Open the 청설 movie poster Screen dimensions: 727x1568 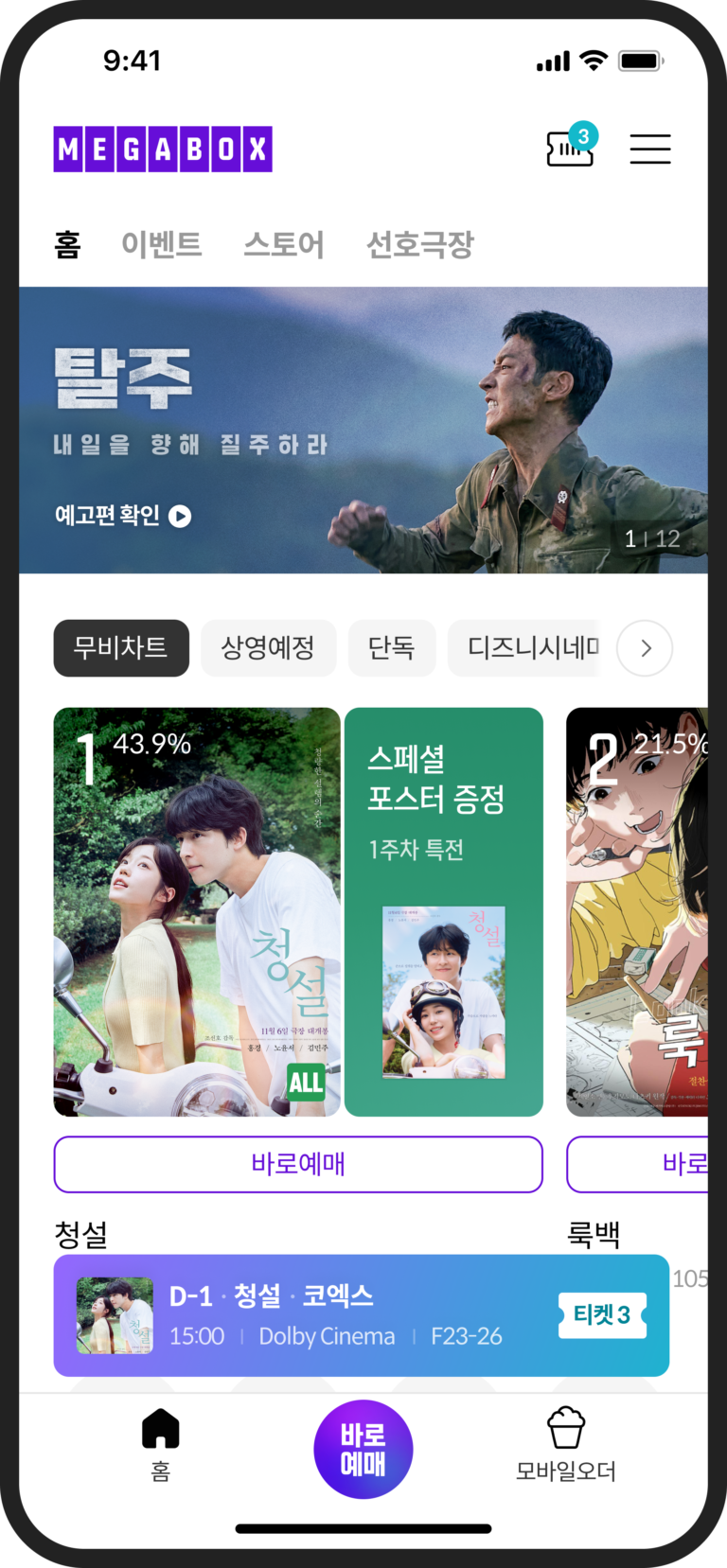[x=197, y=911]
